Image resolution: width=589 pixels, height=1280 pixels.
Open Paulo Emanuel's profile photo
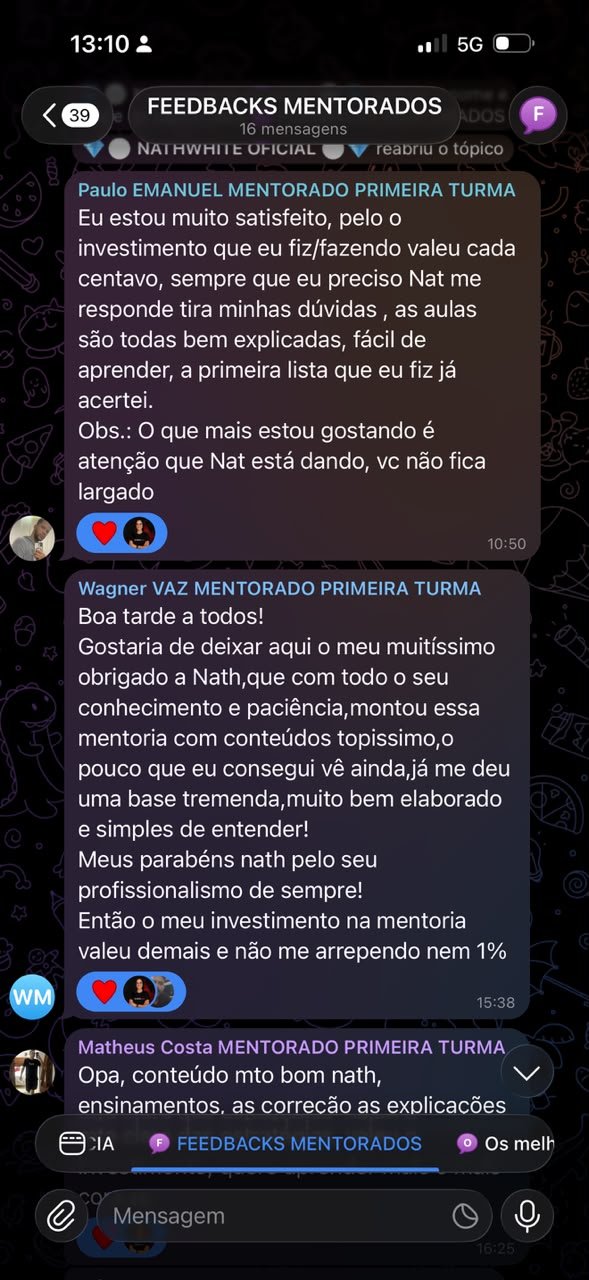32,538
